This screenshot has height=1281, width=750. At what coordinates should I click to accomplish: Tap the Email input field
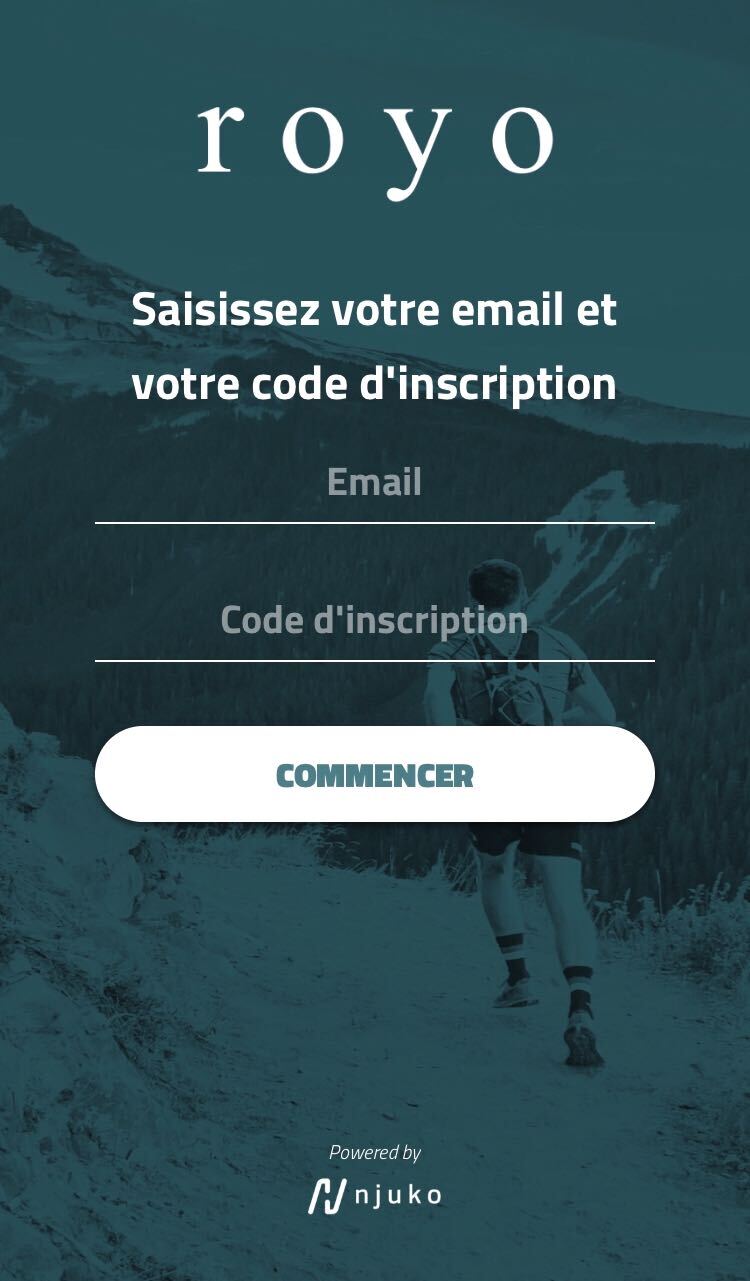click(374, 483)
